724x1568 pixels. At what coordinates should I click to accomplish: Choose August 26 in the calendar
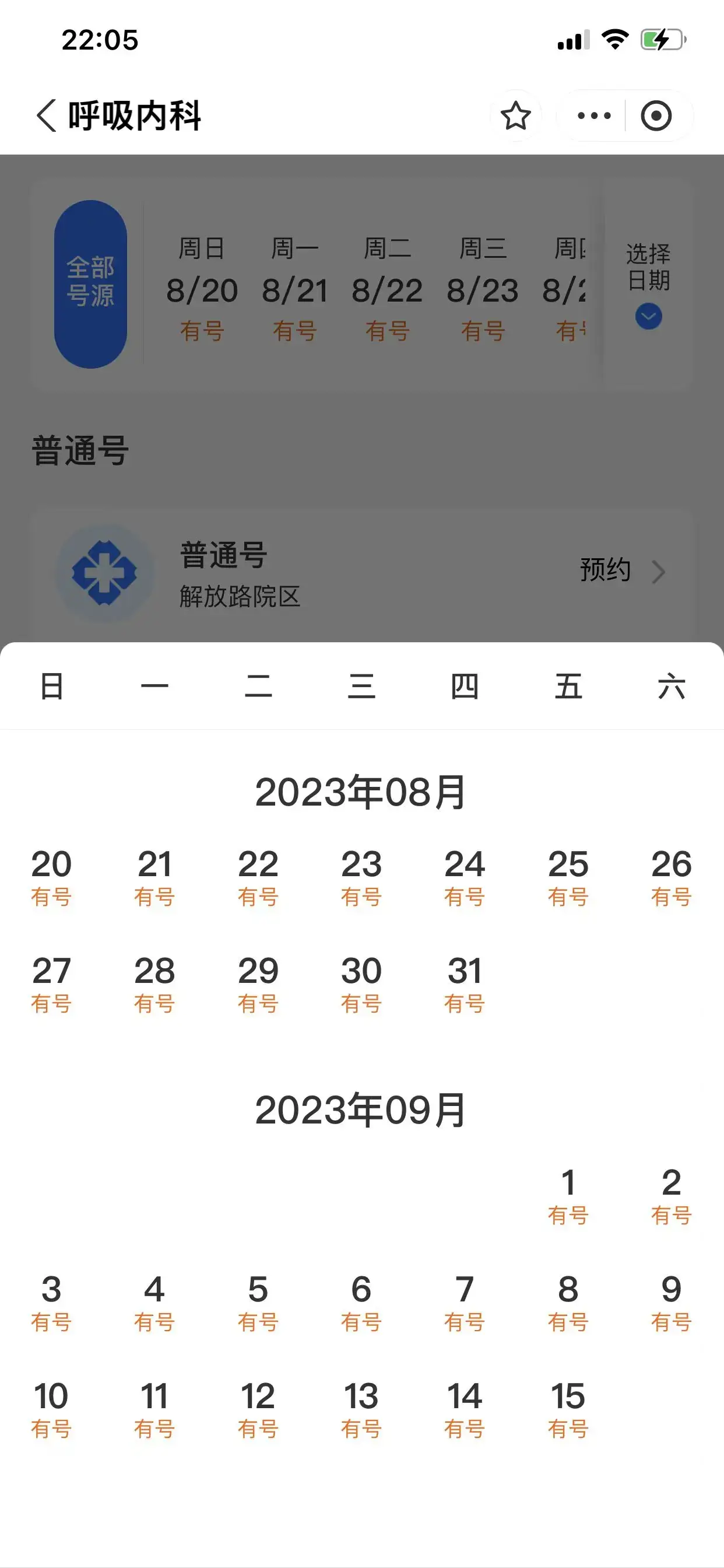coord(671,877)
